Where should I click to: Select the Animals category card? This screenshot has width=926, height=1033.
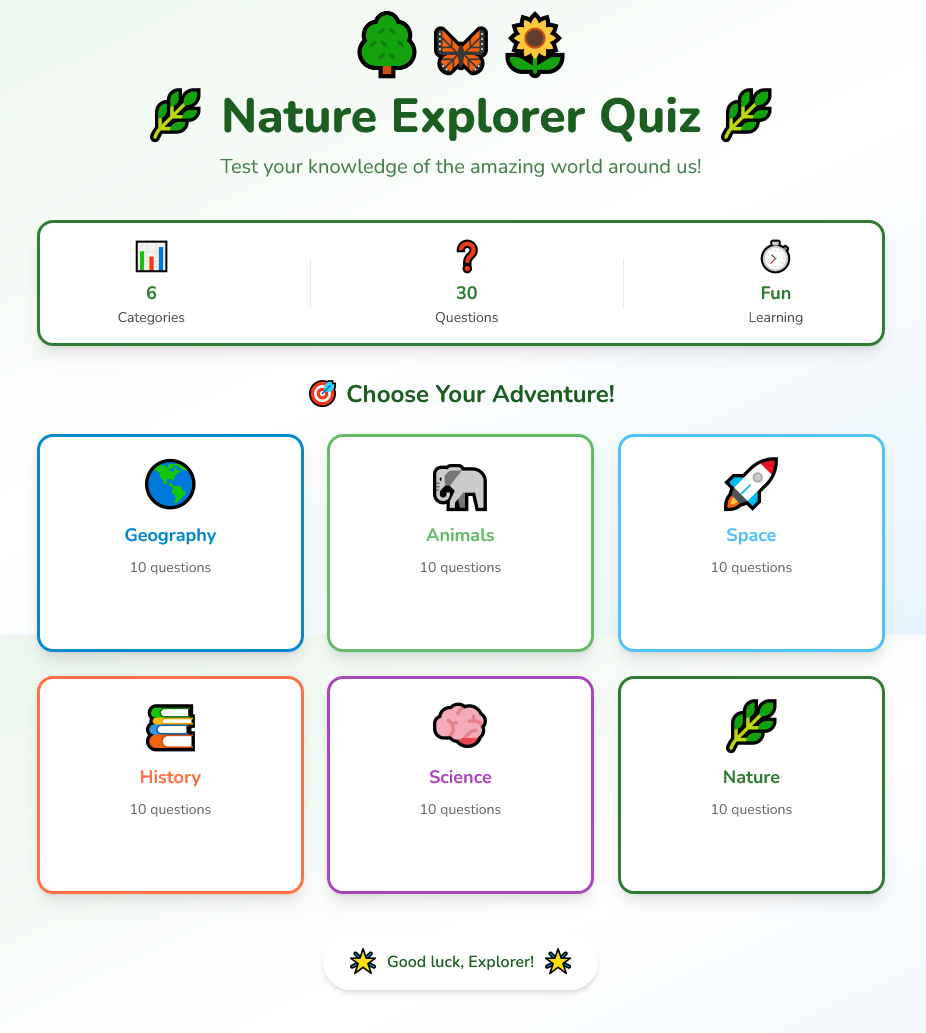pyautogui.click(x=460, y=542)
